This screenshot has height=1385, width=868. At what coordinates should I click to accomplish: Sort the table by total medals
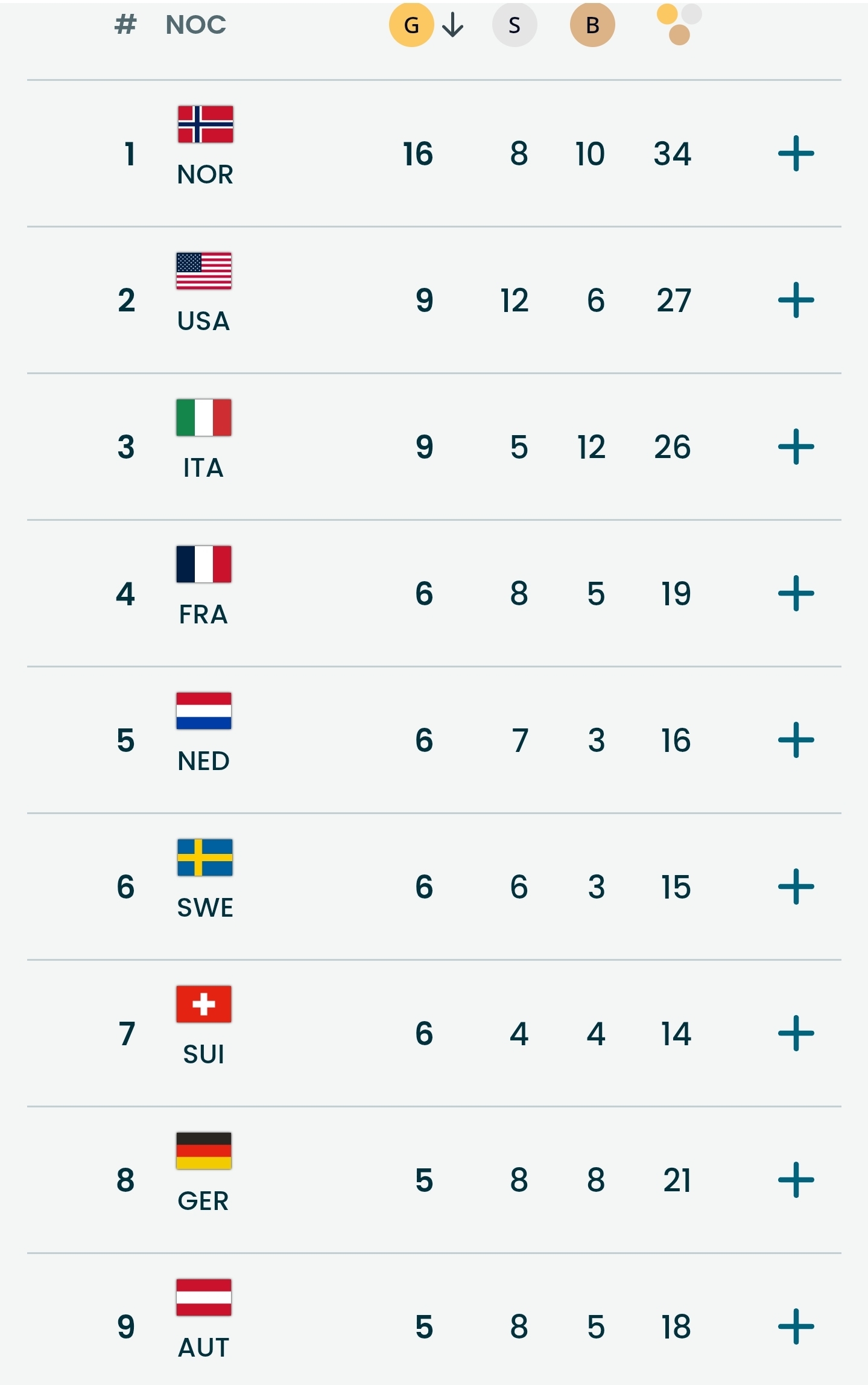(679, 24)
